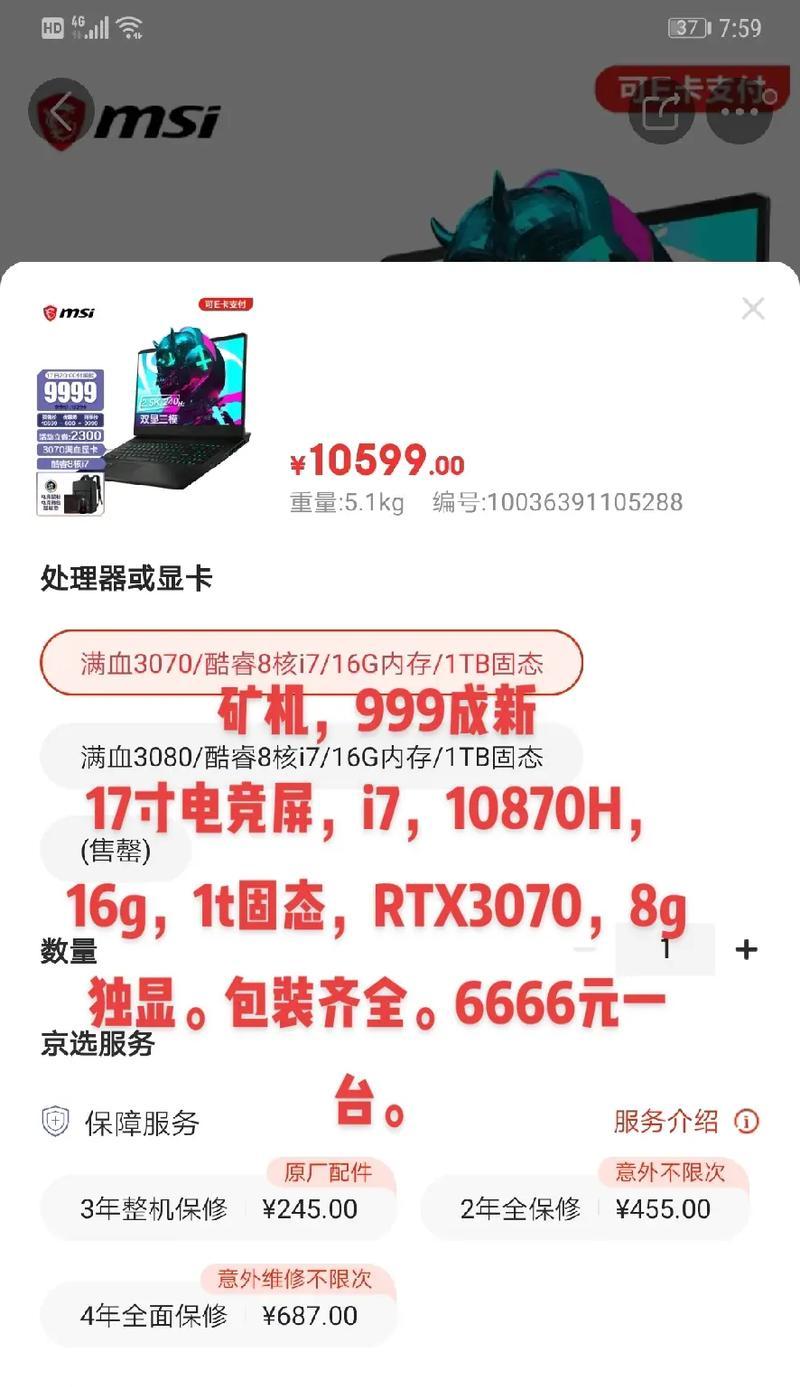The image size is (800, 1387).
Task: Add 3年整机保修 for ¥245.00
Action: [x=218, y=1209]
